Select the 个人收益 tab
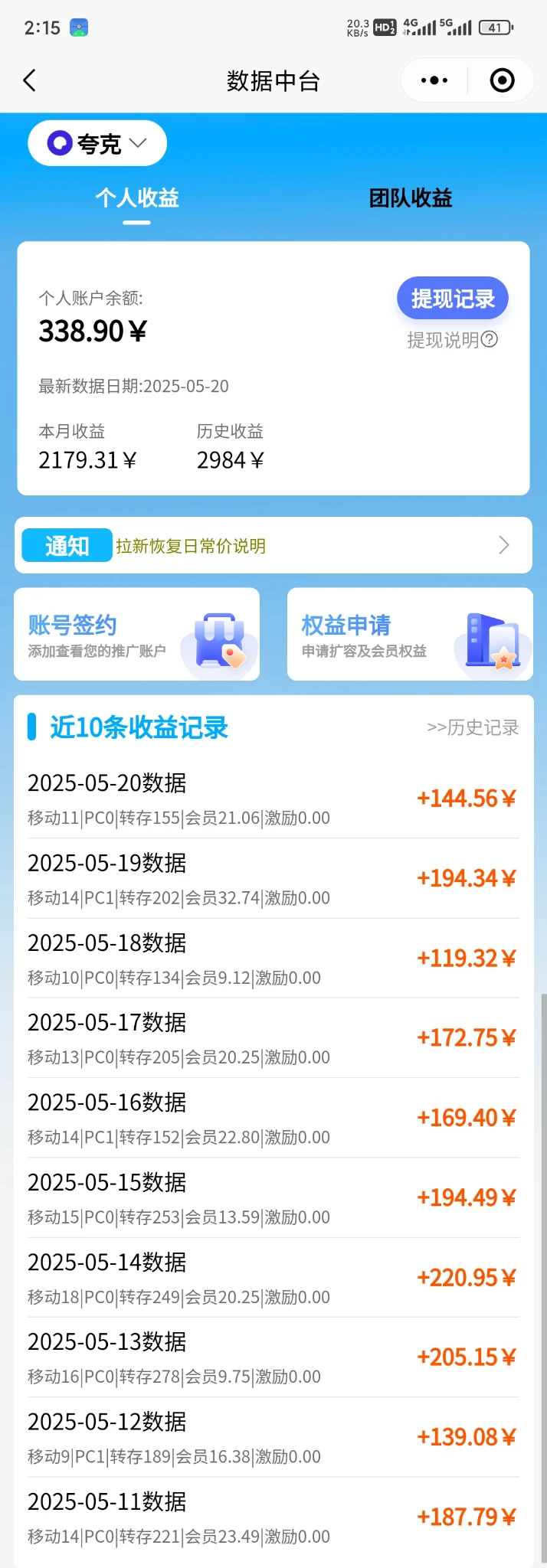Image resolution: width=547 pixels, height=1568 pixels. coord(136,198)
